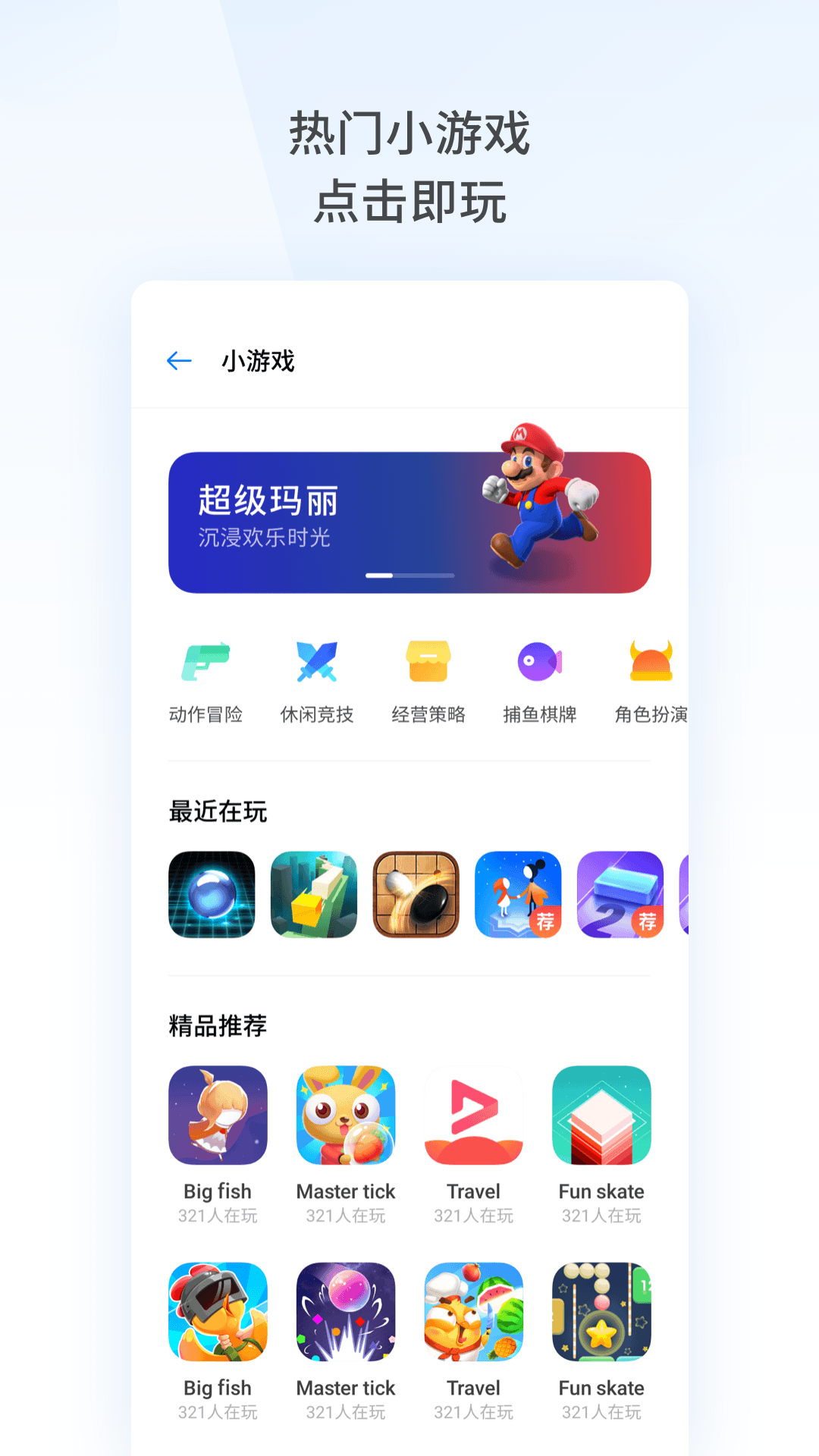Open Travel game in 精品推荐

coord(473,1115)
